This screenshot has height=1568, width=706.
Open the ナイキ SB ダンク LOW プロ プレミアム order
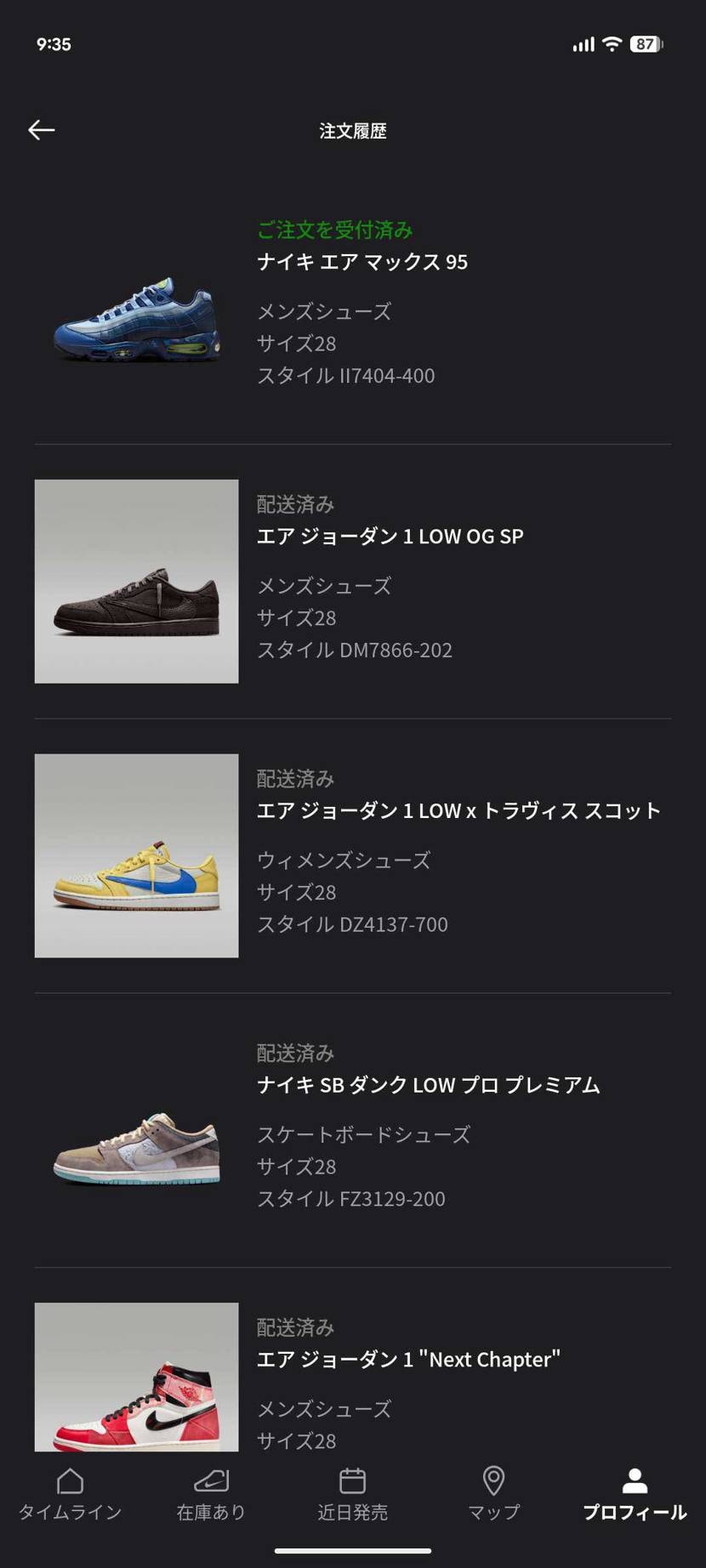tap(429, 1085)
